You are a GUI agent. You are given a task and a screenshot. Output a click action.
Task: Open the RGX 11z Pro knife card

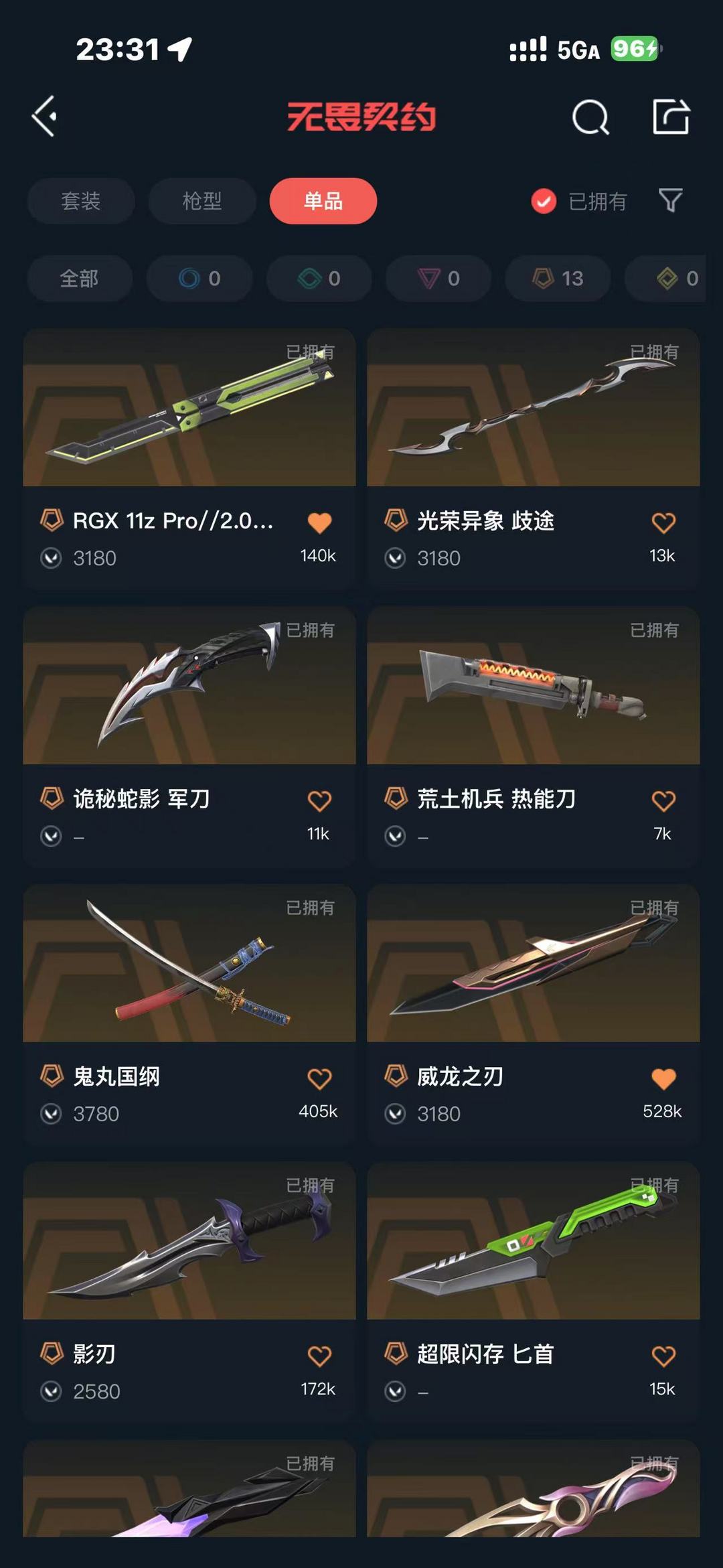189,458
